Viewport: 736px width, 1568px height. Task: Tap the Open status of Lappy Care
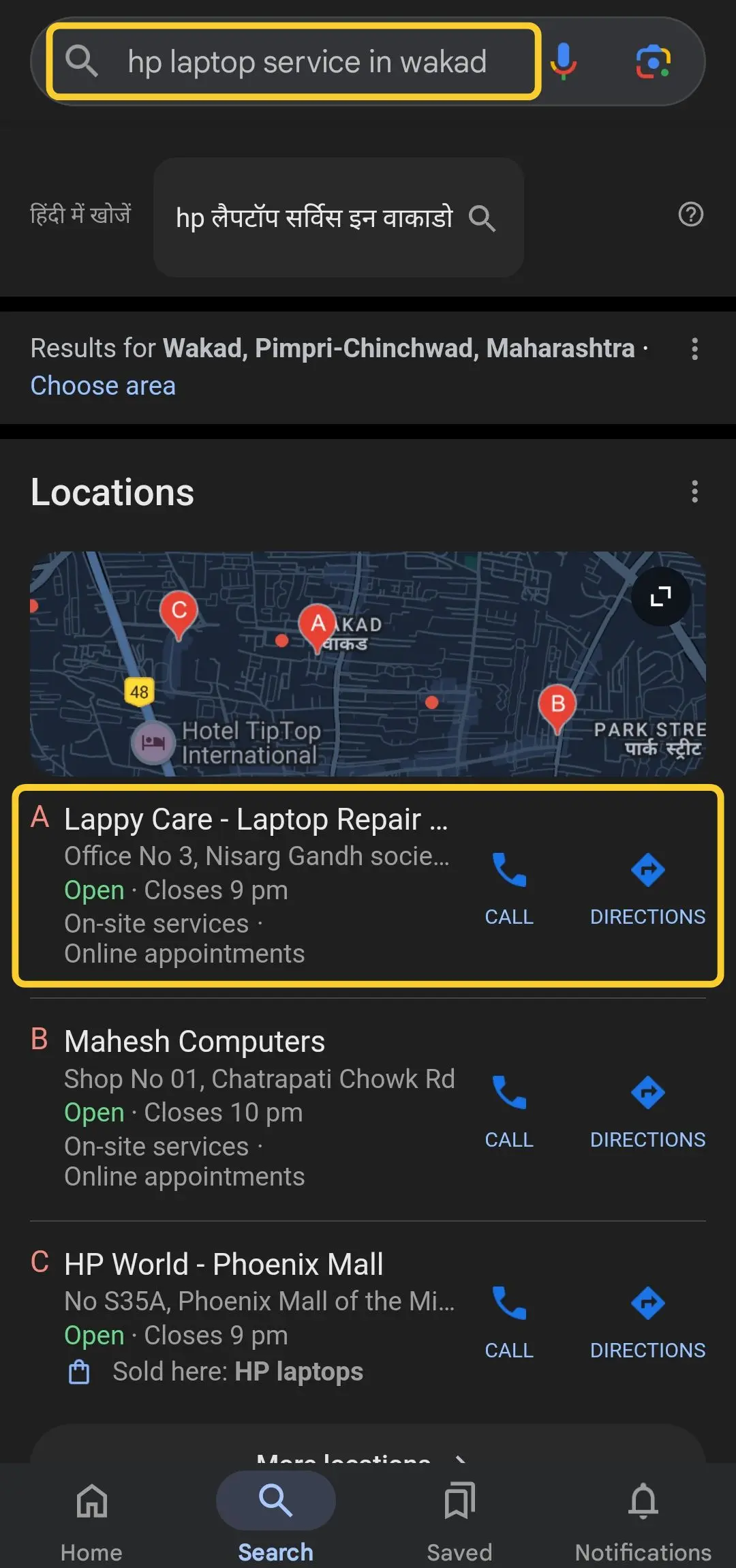[94, 889]
